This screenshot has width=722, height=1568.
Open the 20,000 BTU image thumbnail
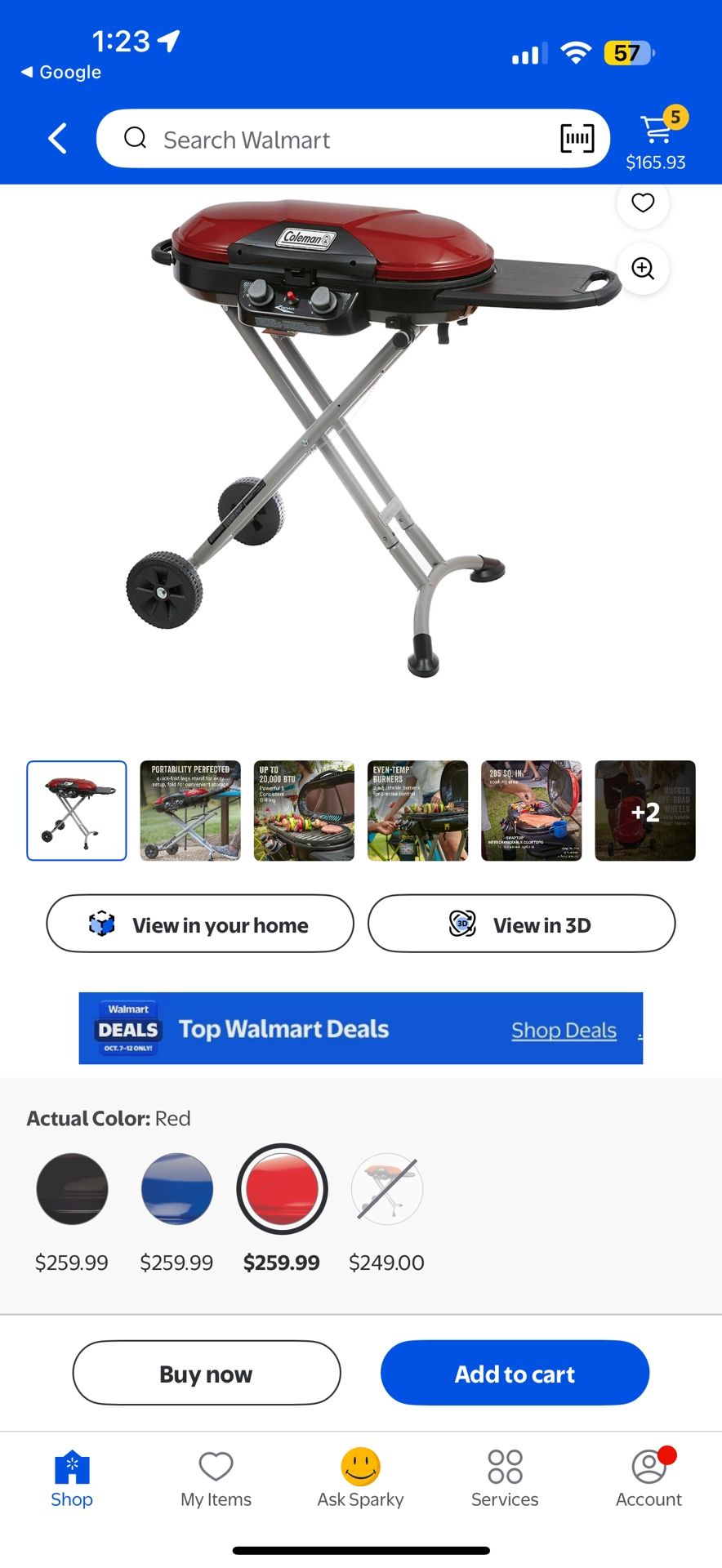click(x=304, y=811)
